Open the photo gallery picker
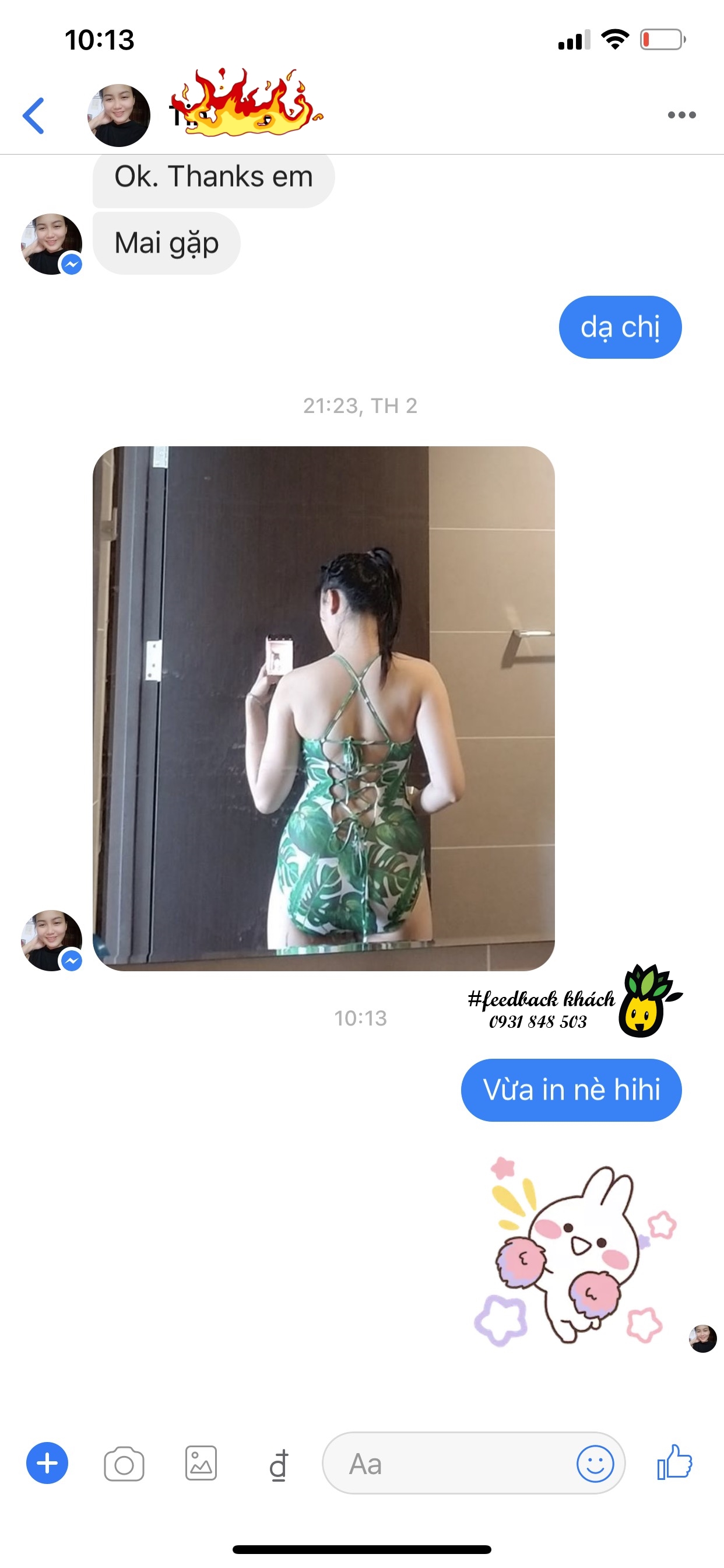The image size is (724, 1568). click(201, 1464)
